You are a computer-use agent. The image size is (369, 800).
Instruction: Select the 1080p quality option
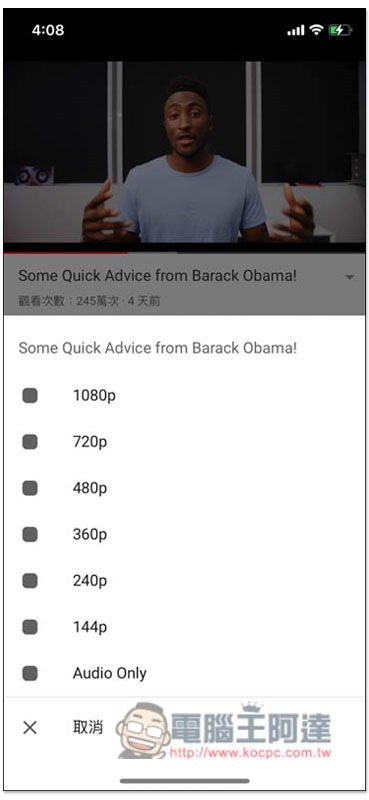coord(184,395)
